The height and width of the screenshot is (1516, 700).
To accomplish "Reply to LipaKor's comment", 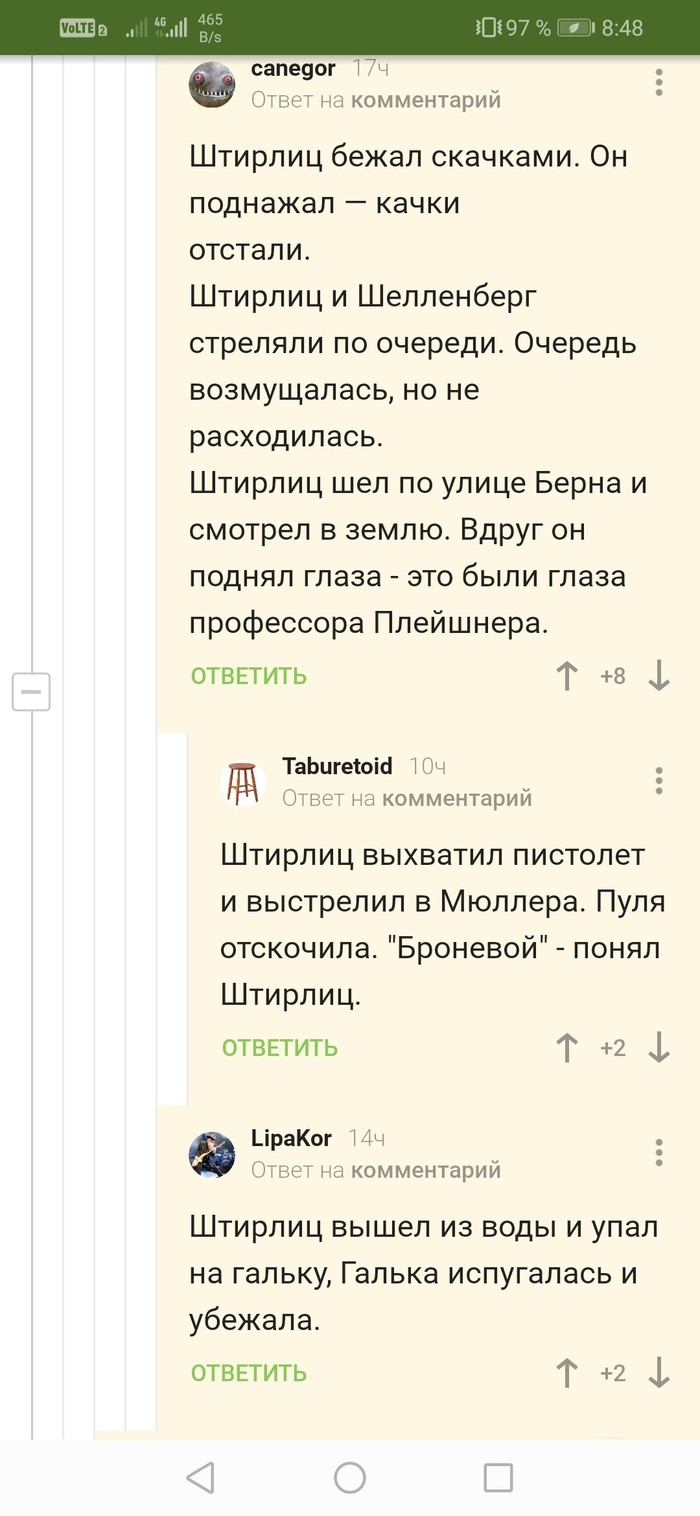I will click(x=248, y=1373).
